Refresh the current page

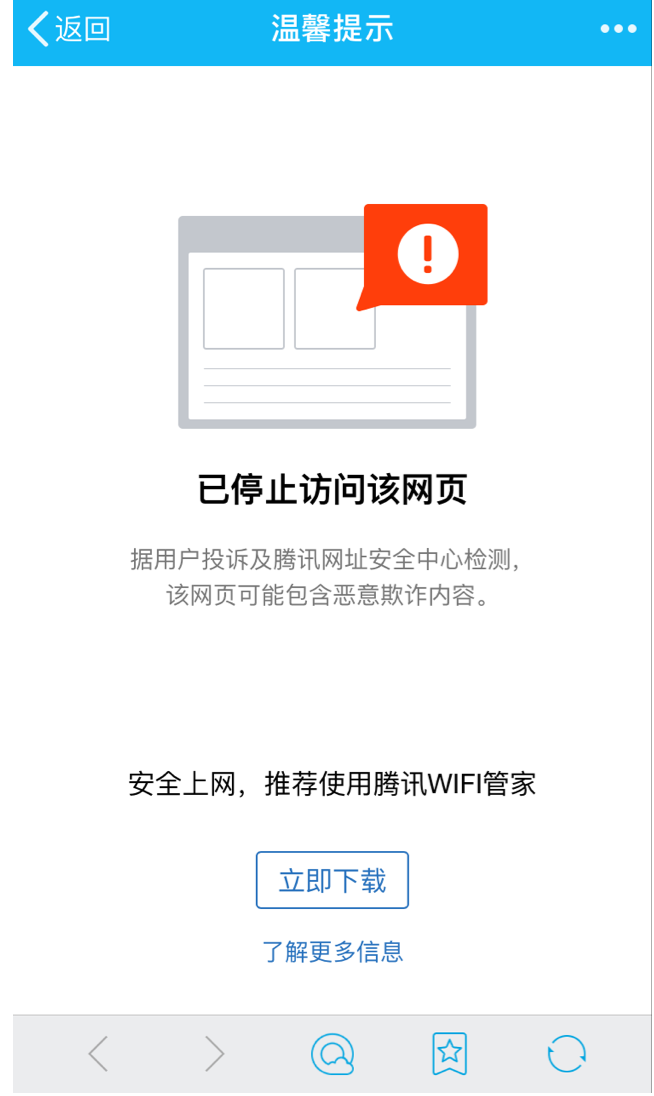(566, 1053)
